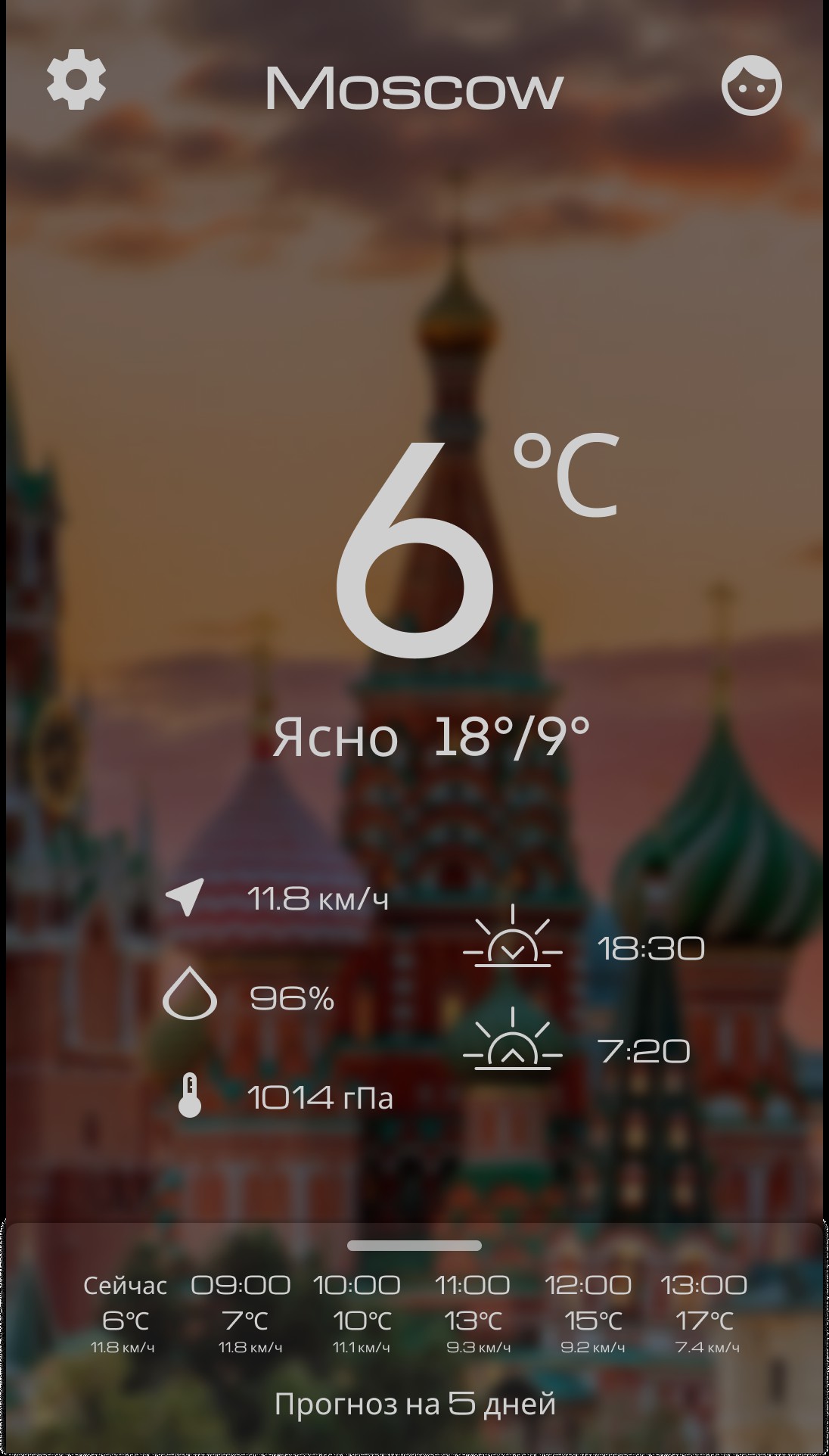This screenshot has width=829, height=1456.
Task: Open the settings gear
Action: [76, 80]
